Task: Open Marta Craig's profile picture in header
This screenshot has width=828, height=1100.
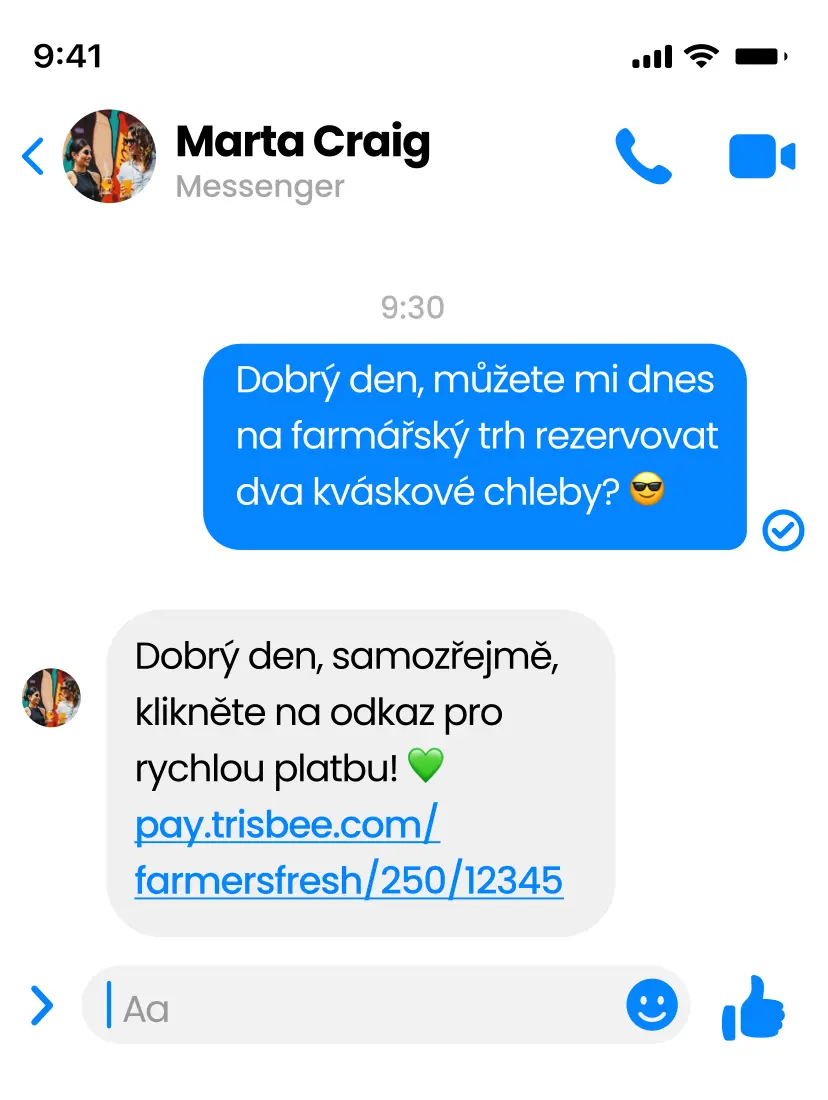Action: click(x=110, y=157)
